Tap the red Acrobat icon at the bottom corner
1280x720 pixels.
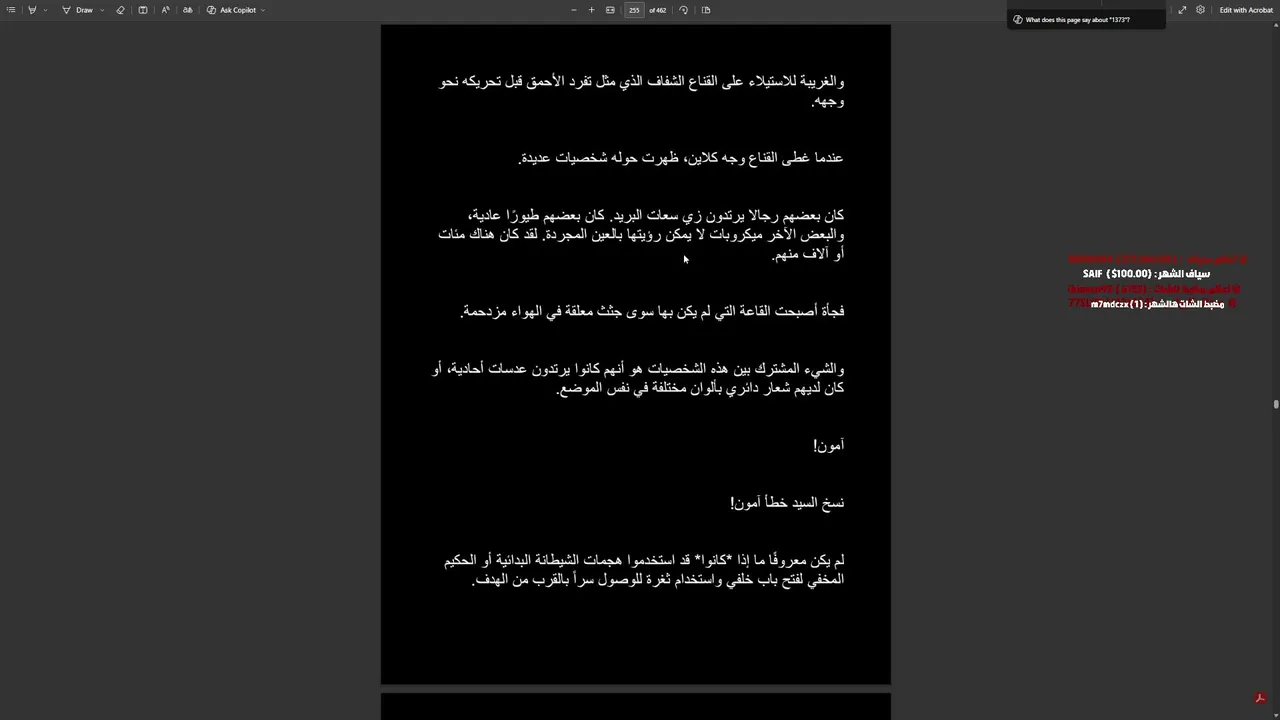pyautogui.click(x=1260, y=698)
